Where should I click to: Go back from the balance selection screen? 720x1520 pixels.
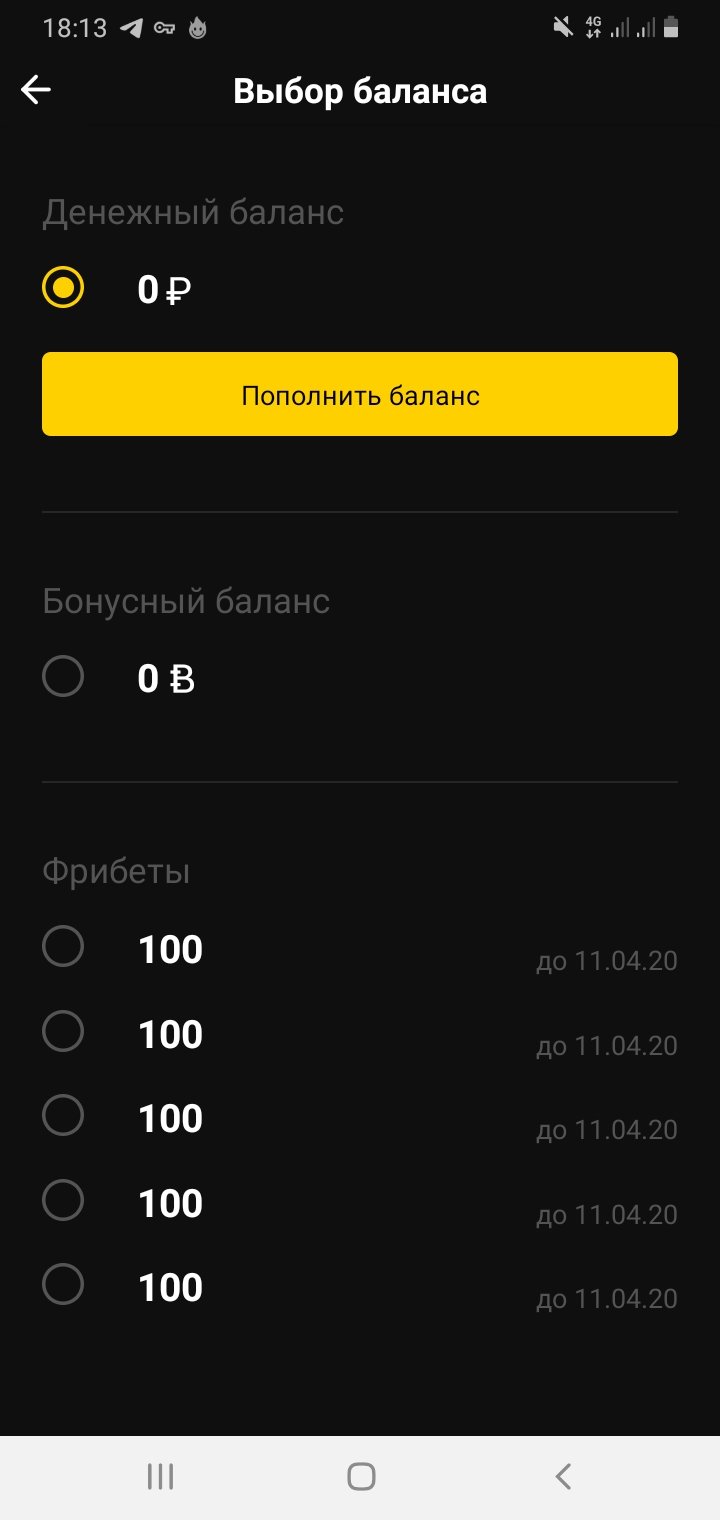point(36,91)
